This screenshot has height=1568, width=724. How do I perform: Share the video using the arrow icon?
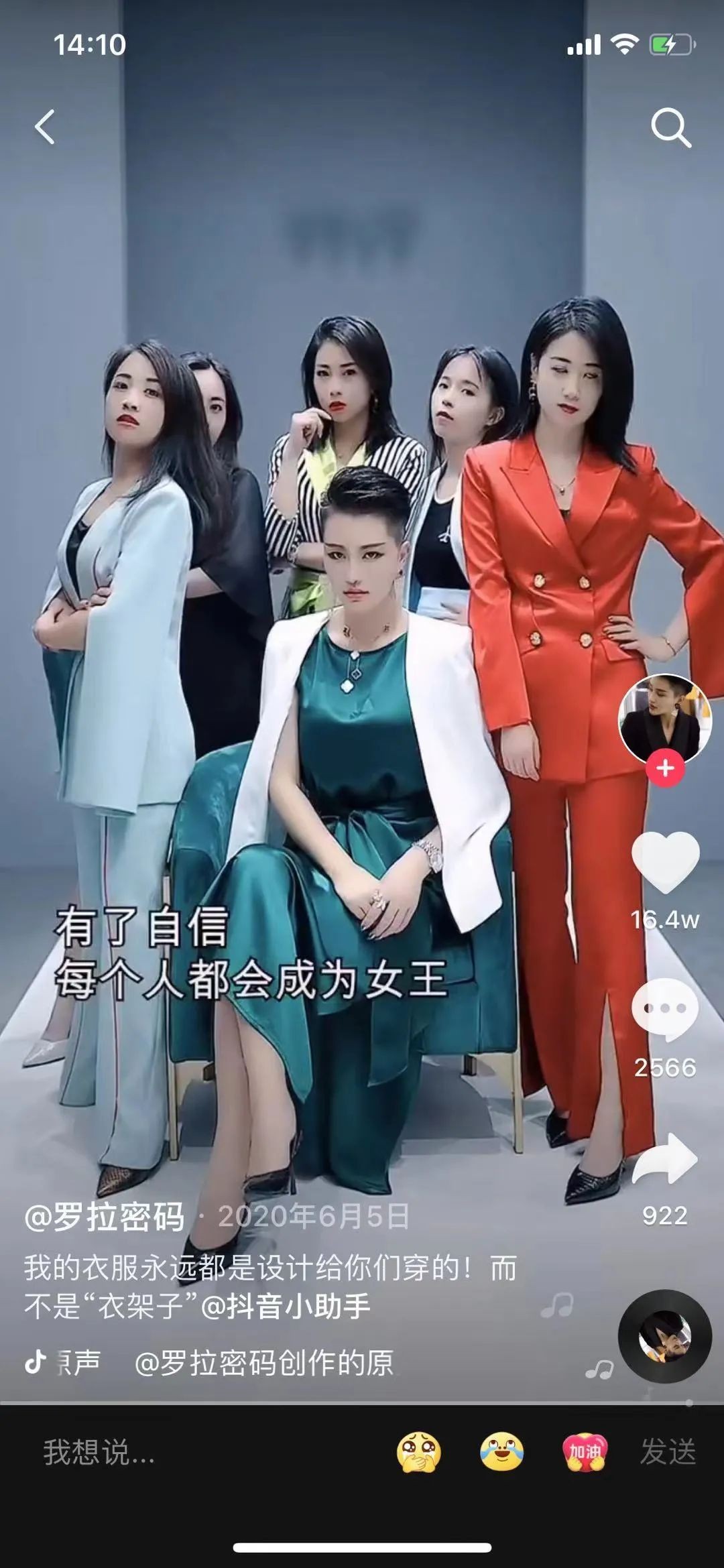pyautogui.click(x=665, y=1158)
